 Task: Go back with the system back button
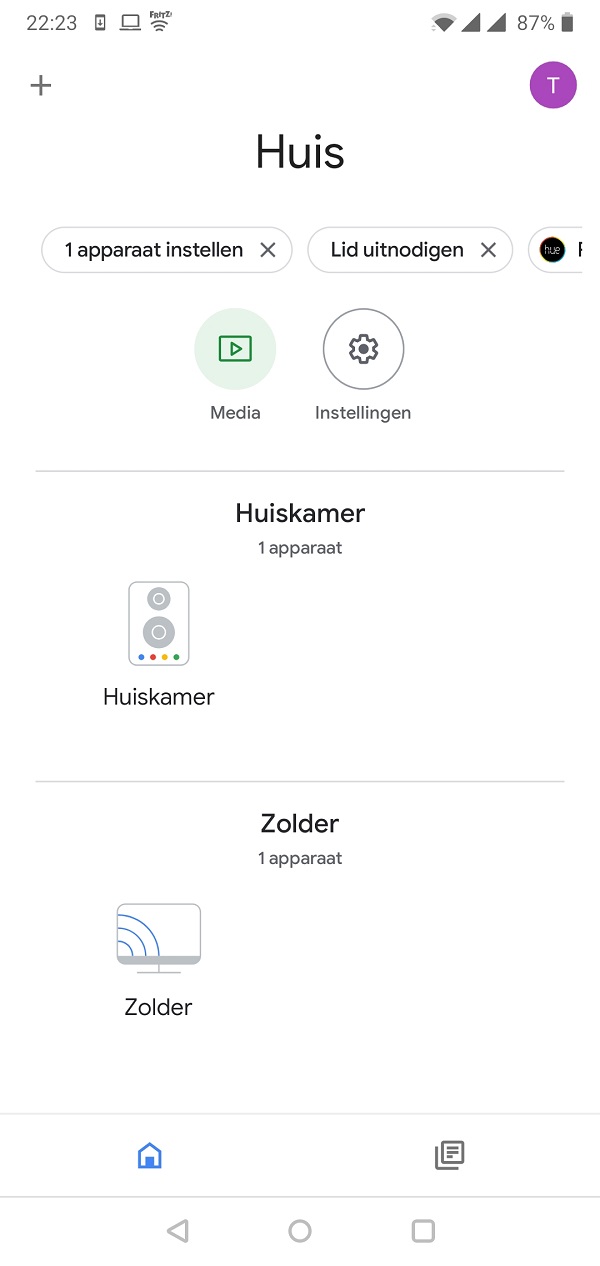[178, 1231]
